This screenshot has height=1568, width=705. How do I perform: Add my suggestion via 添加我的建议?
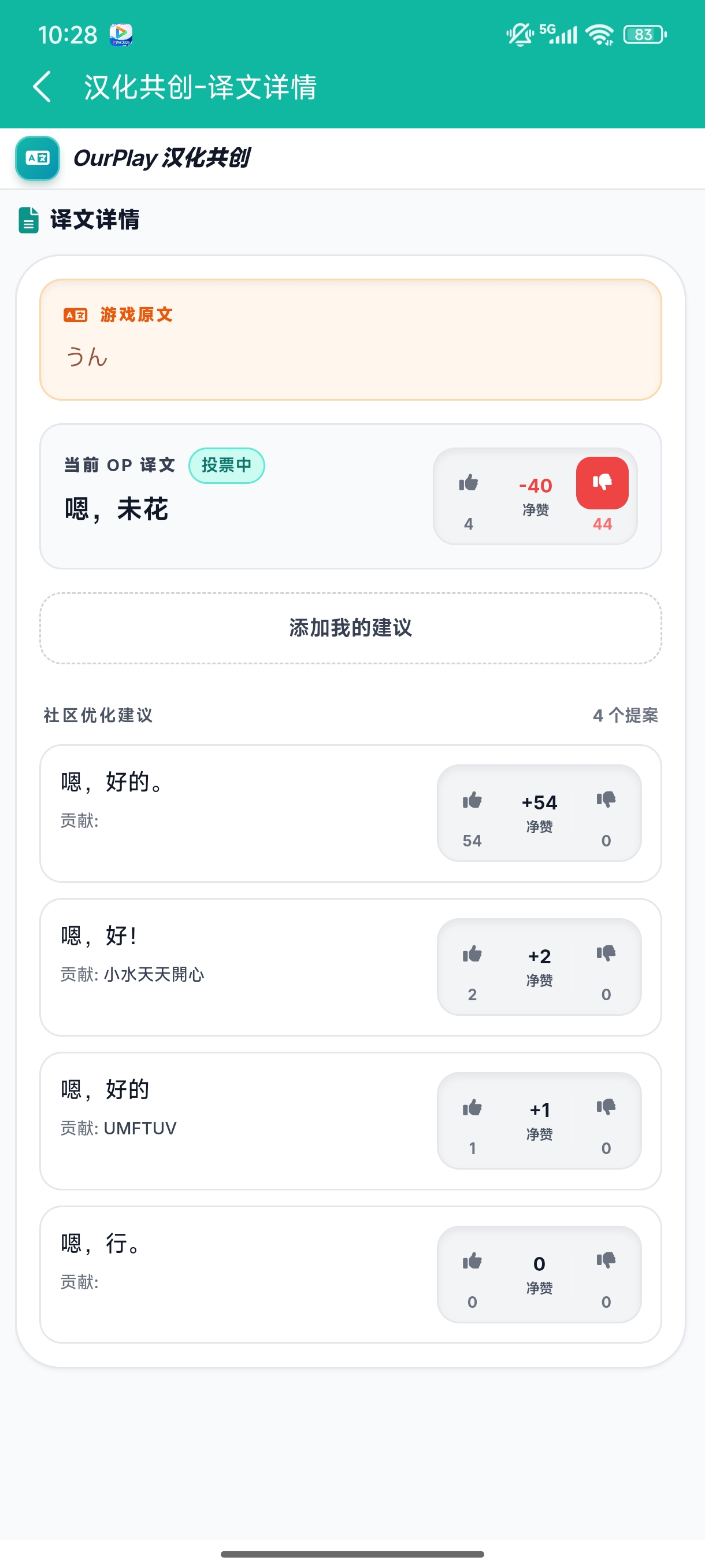[350, 627]
